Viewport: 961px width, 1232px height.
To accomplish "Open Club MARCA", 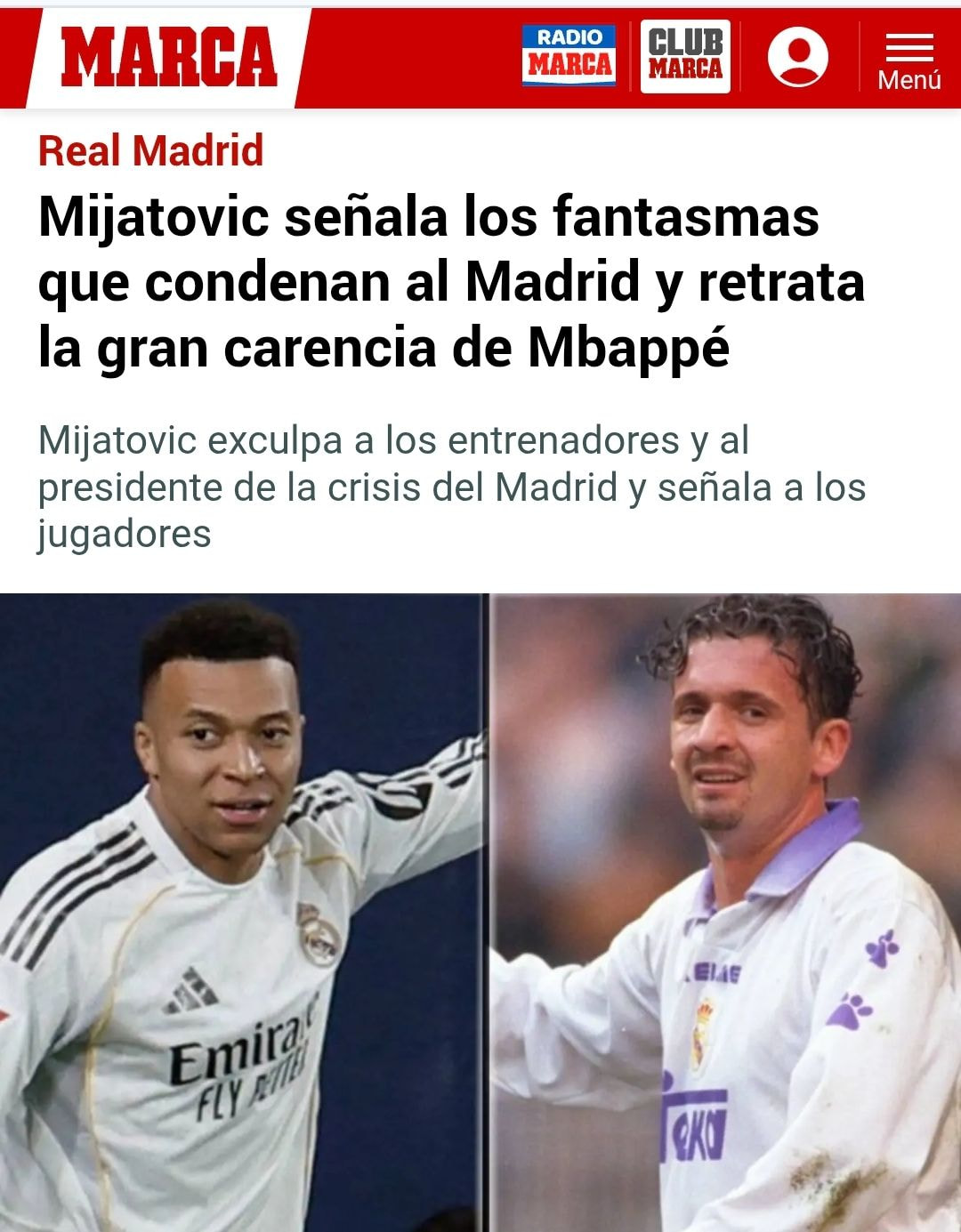I will pyautogui.click(x=685, y=57).
